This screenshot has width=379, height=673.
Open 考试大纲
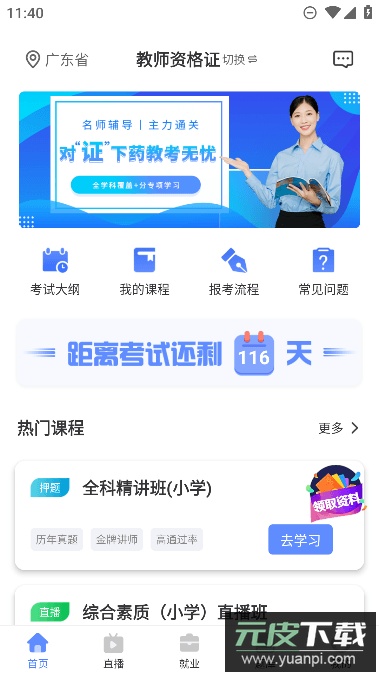55,271
